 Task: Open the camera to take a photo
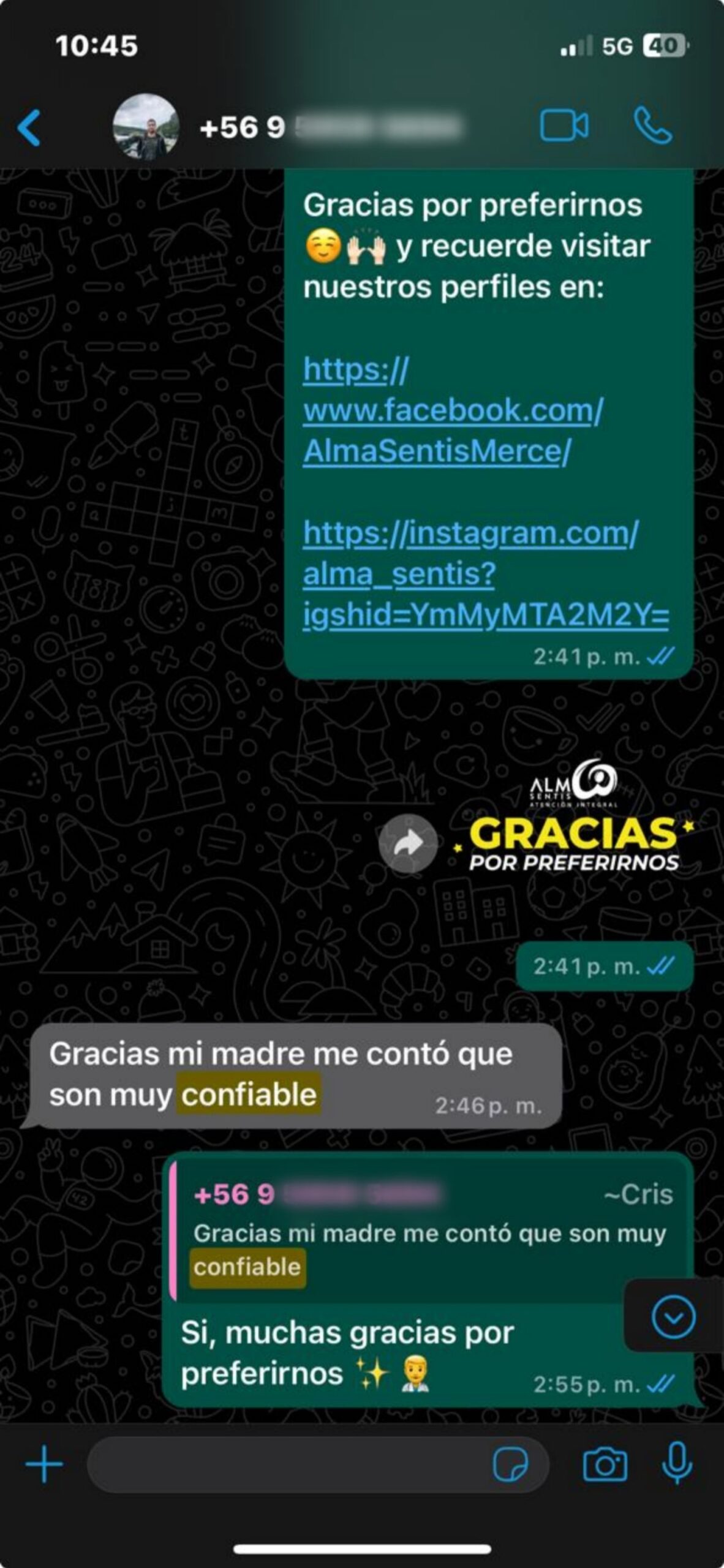[x=605, y=1464]
